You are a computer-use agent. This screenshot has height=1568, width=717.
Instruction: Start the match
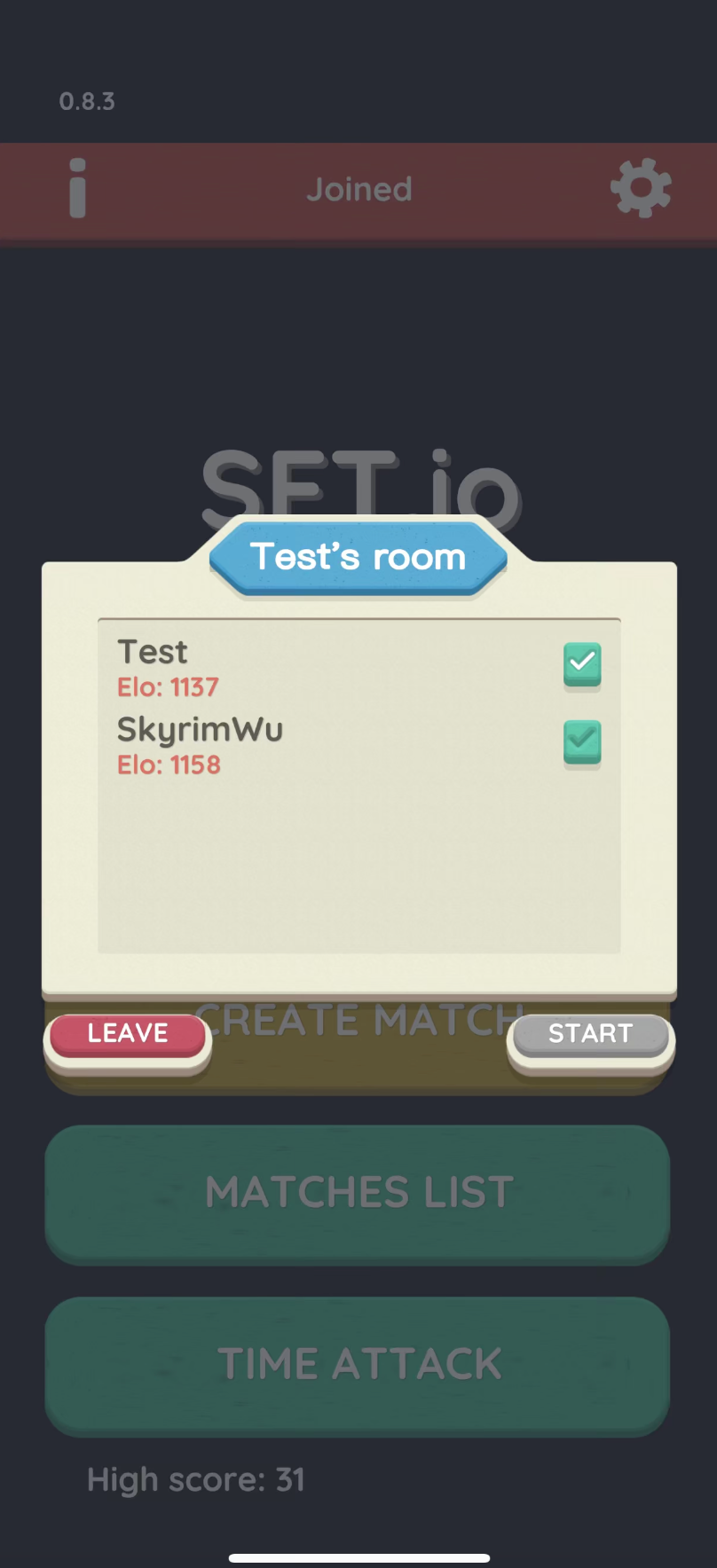(x=590, y=1034)
